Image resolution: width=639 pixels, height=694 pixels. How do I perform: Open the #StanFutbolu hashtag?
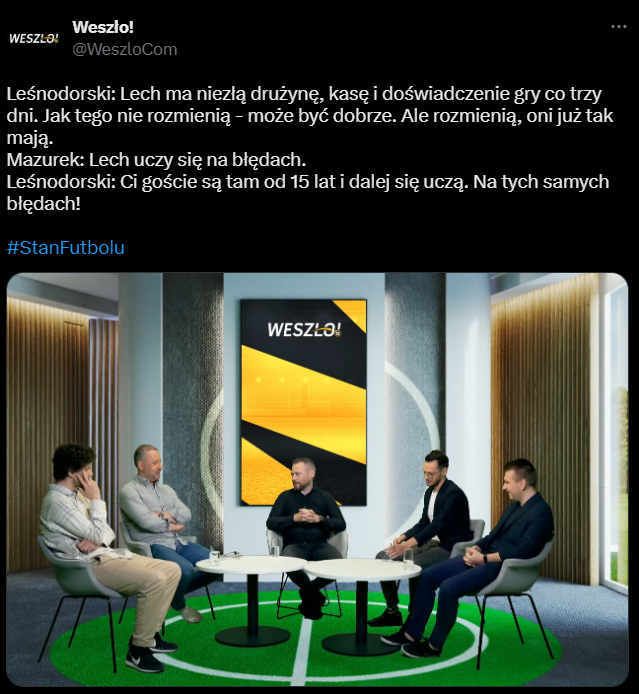tap(66, 247)
